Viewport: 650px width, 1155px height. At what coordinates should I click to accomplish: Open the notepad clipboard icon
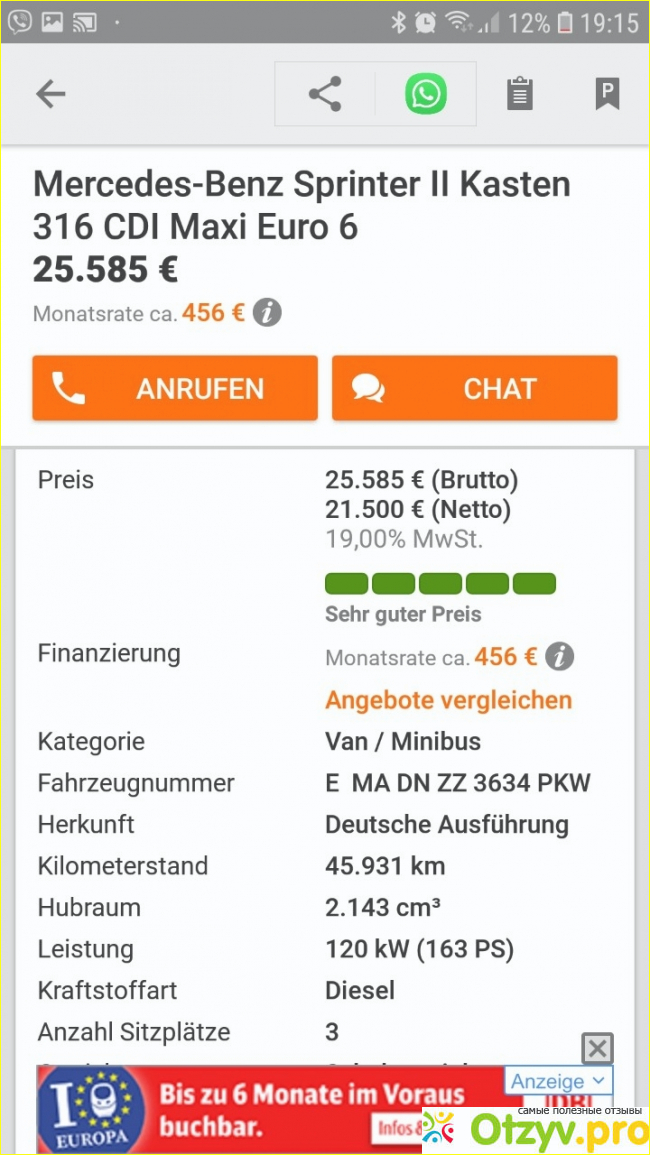pyautogui.click(x=519, y=94)
